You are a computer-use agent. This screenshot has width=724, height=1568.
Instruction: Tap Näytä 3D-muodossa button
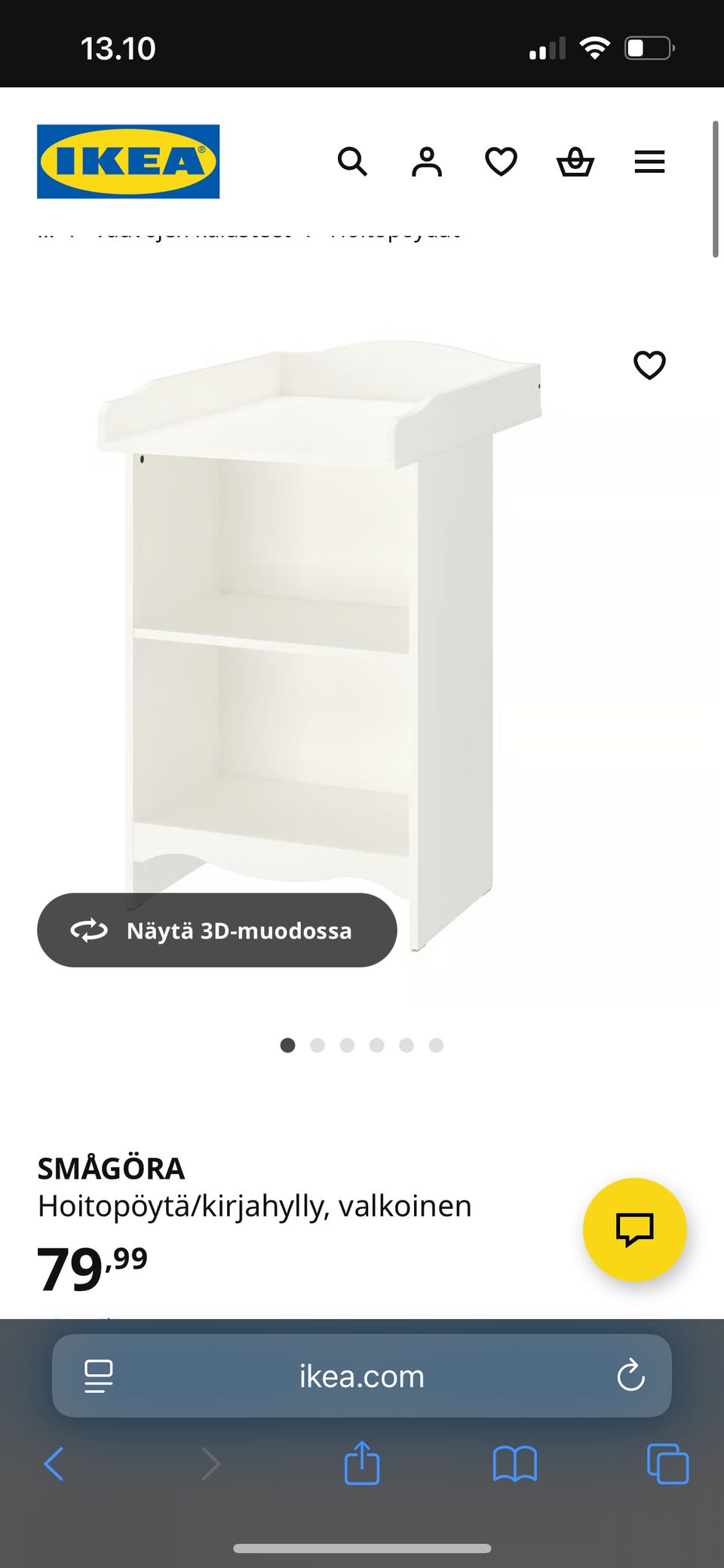[x=217, y=930]
